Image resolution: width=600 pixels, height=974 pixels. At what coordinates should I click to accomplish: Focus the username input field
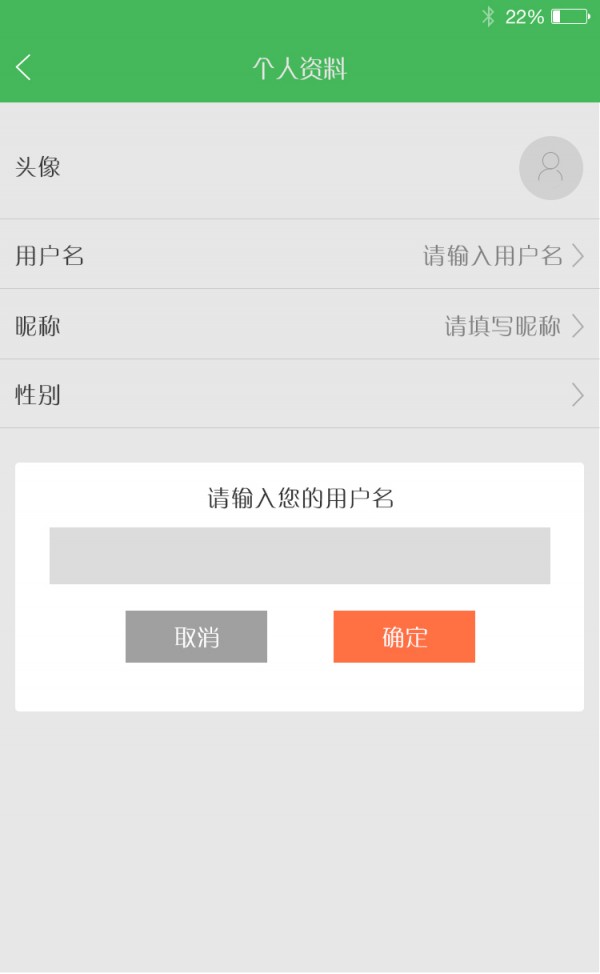tap(300, 555)
